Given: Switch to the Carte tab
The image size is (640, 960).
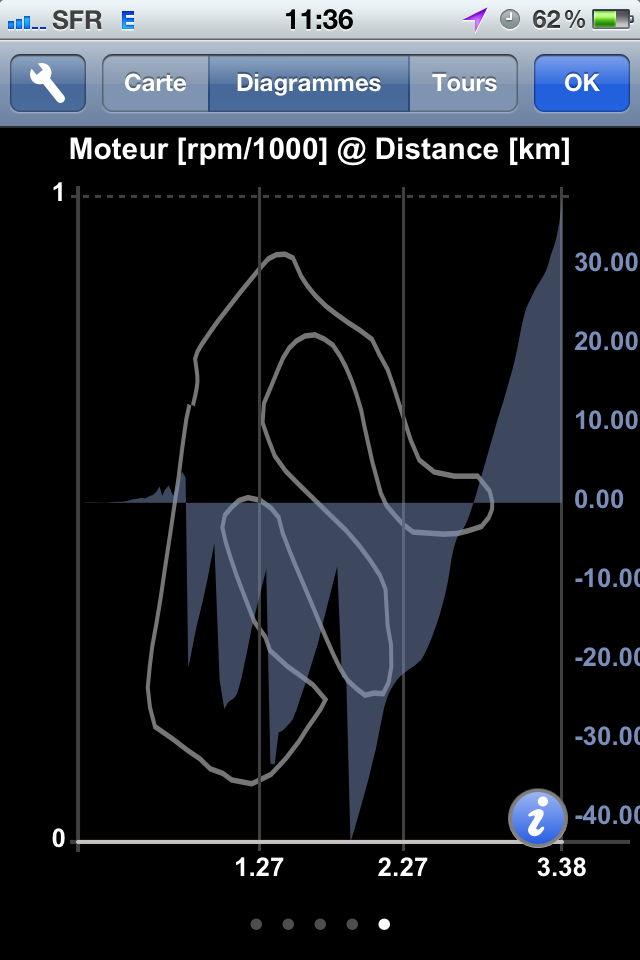Looking at the screenshot, I should click(156, 83).
